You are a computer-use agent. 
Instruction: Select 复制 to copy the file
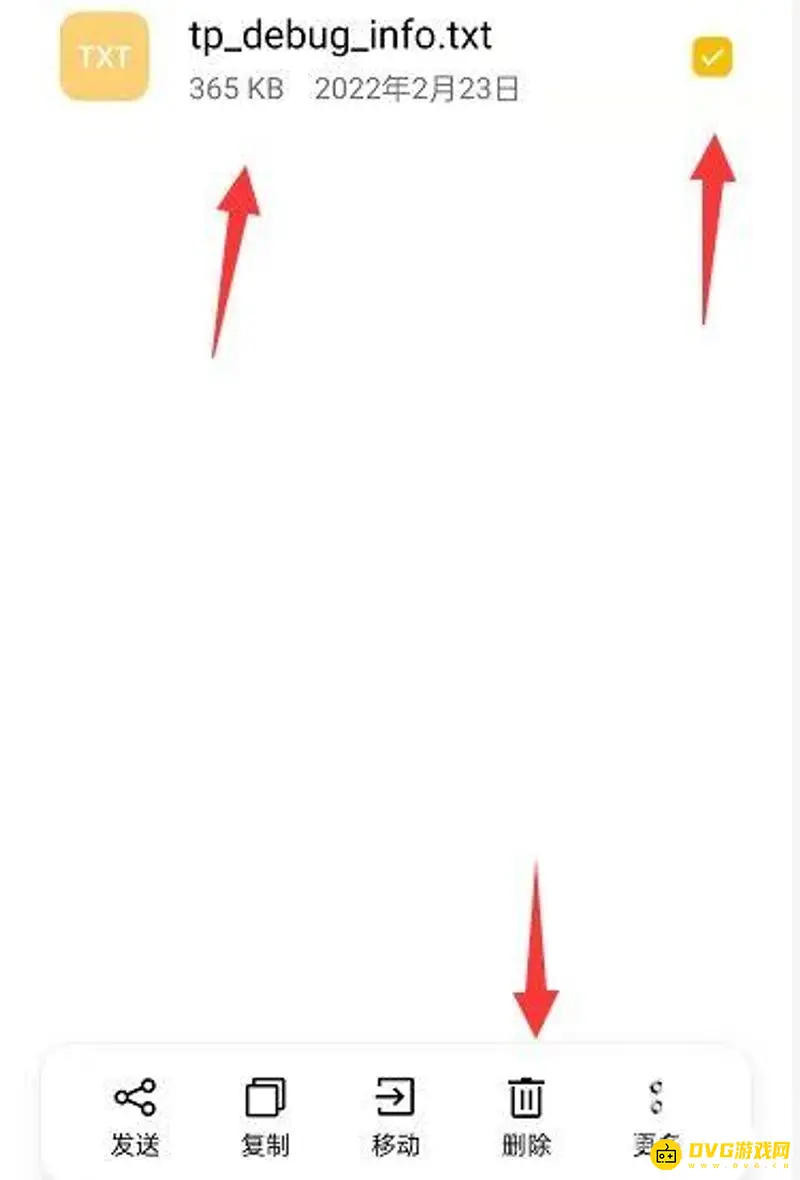coord(265,1117)
